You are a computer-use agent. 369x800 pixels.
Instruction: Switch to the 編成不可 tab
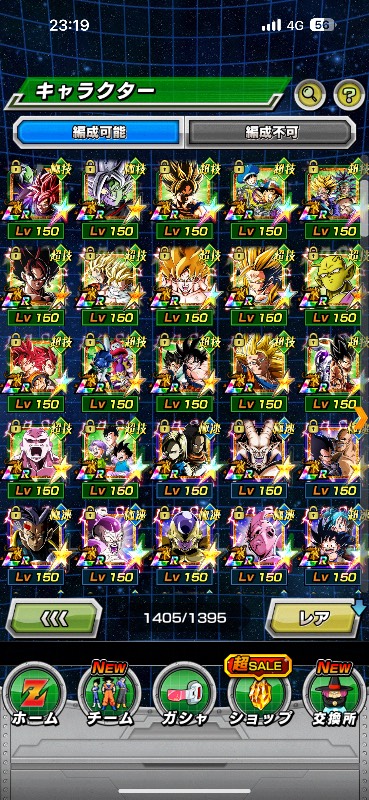tap(270, 132)
